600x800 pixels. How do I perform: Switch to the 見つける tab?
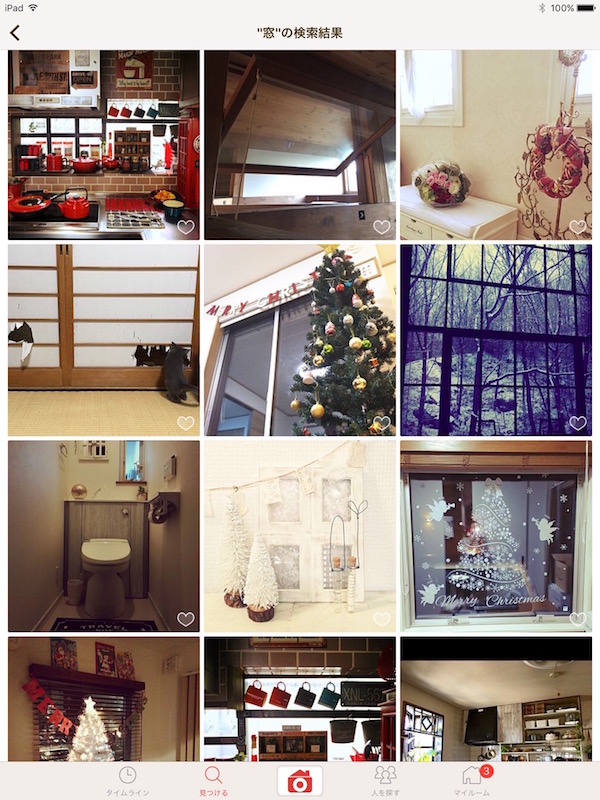[x=213, y=781]
